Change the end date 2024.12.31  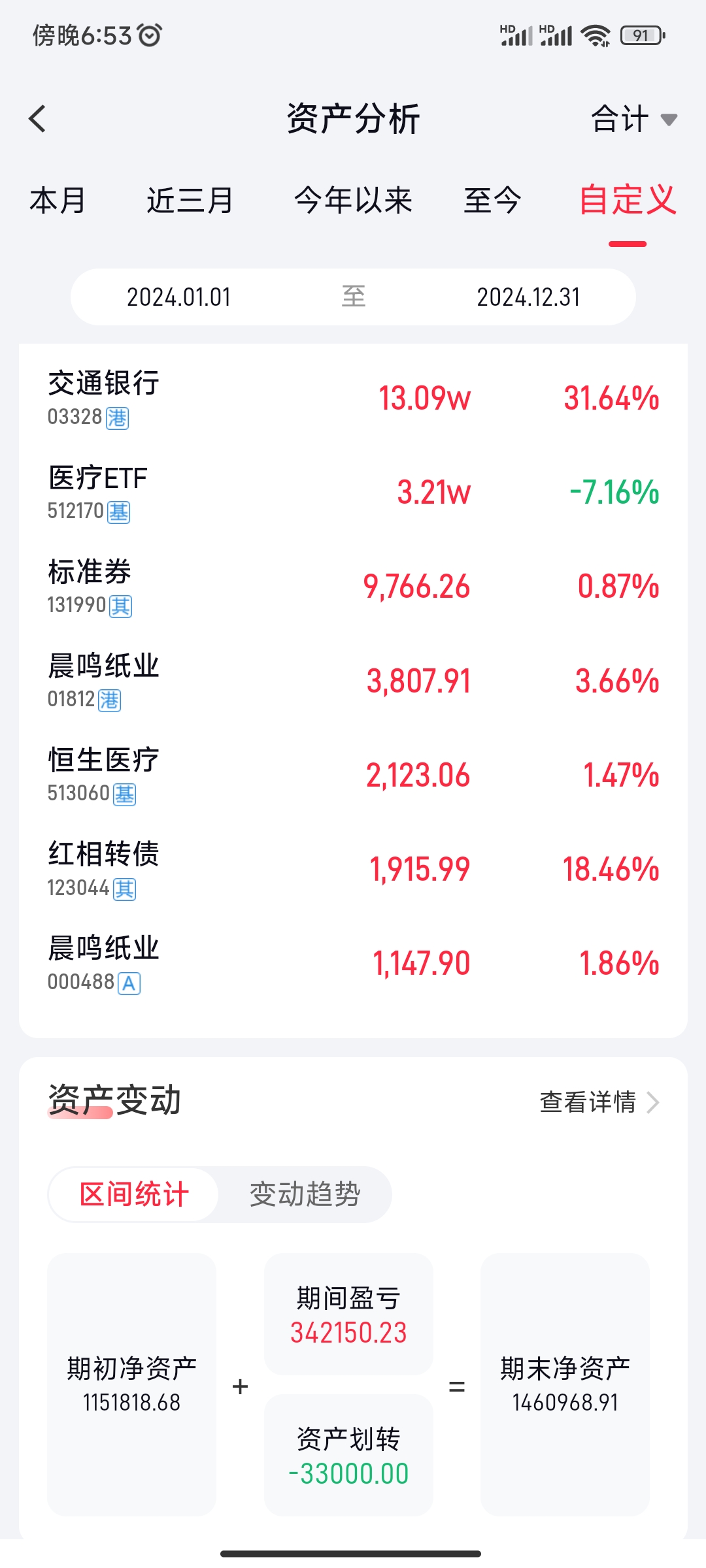coord(528,297)
